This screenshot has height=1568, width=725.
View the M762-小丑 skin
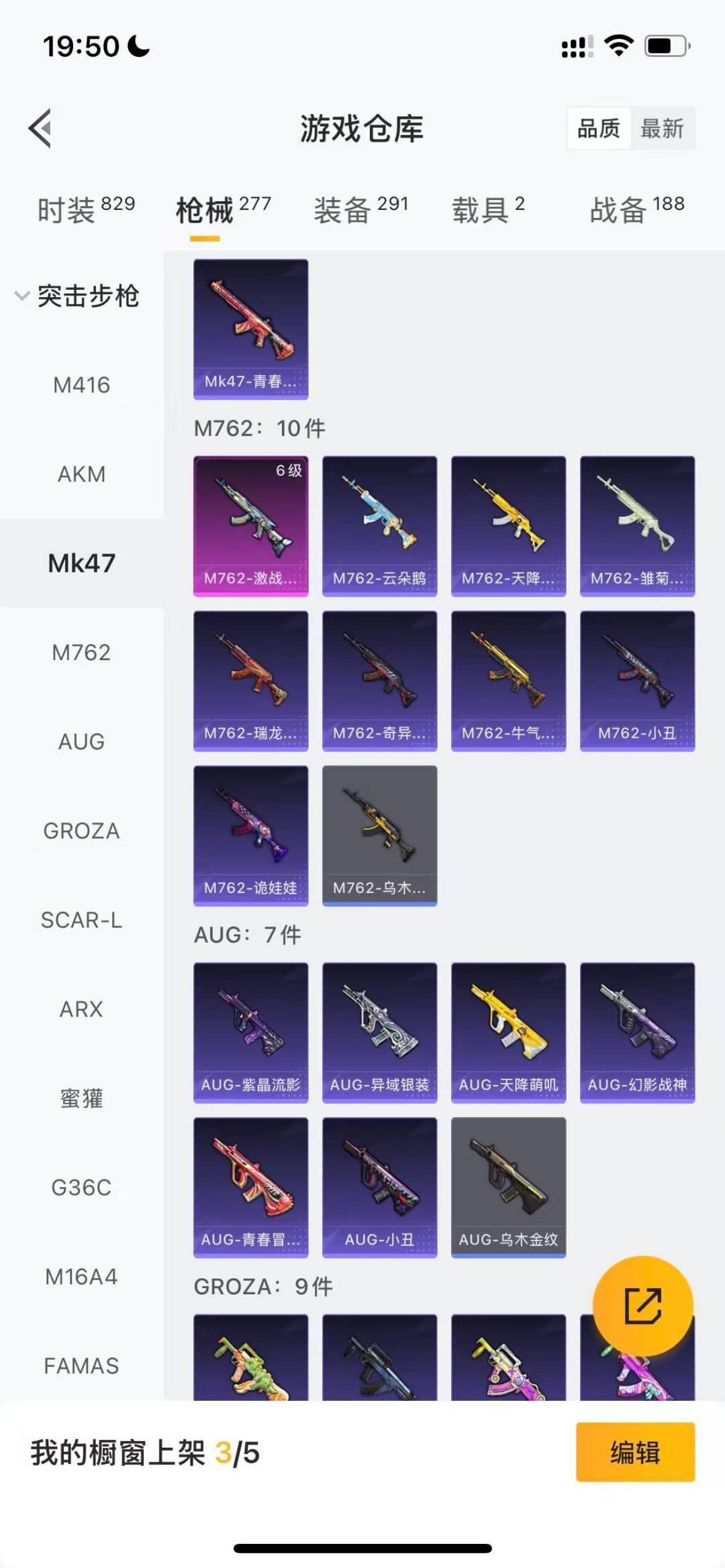637,680
